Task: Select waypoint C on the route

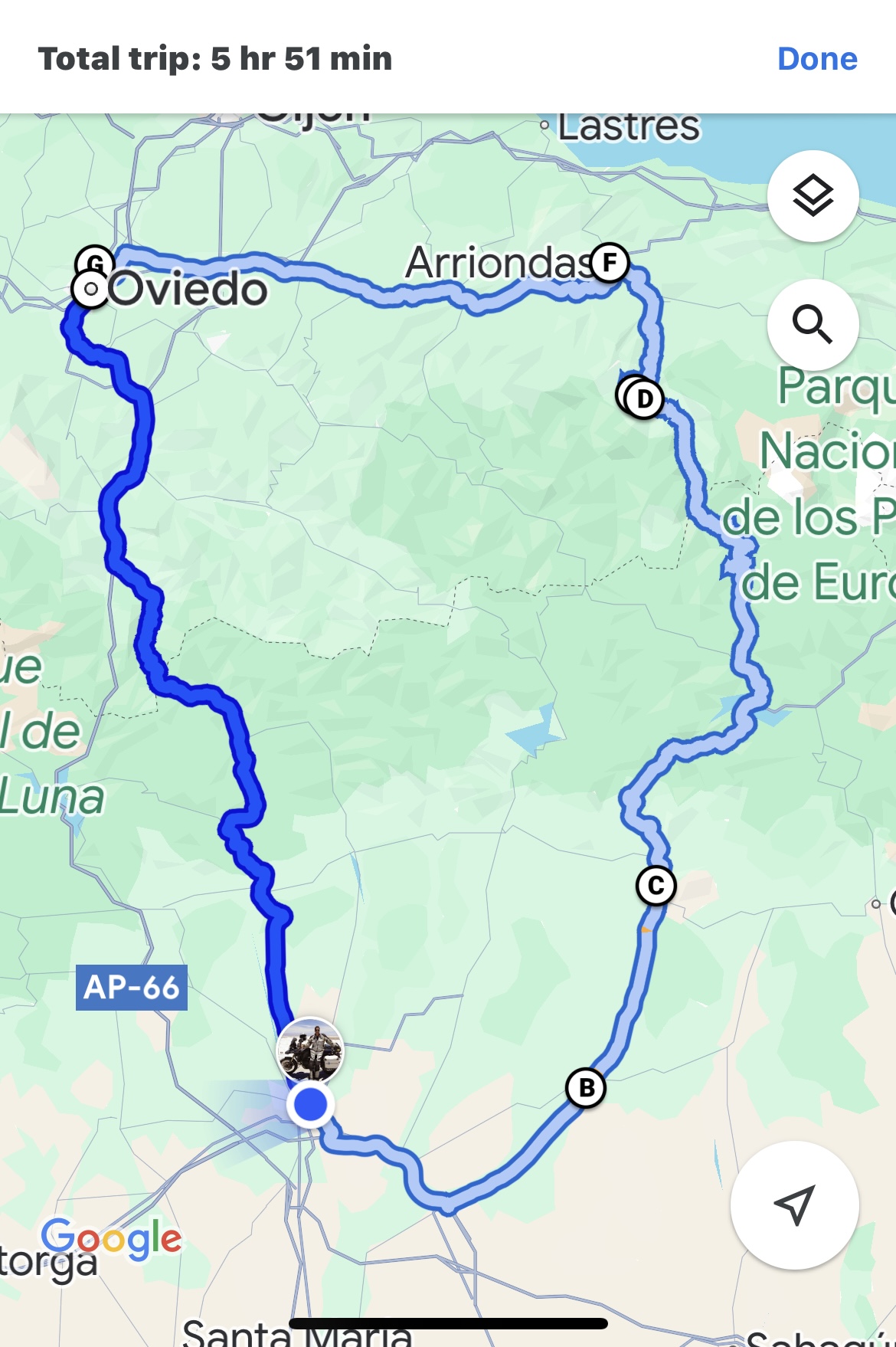Action: pos(656,886)
